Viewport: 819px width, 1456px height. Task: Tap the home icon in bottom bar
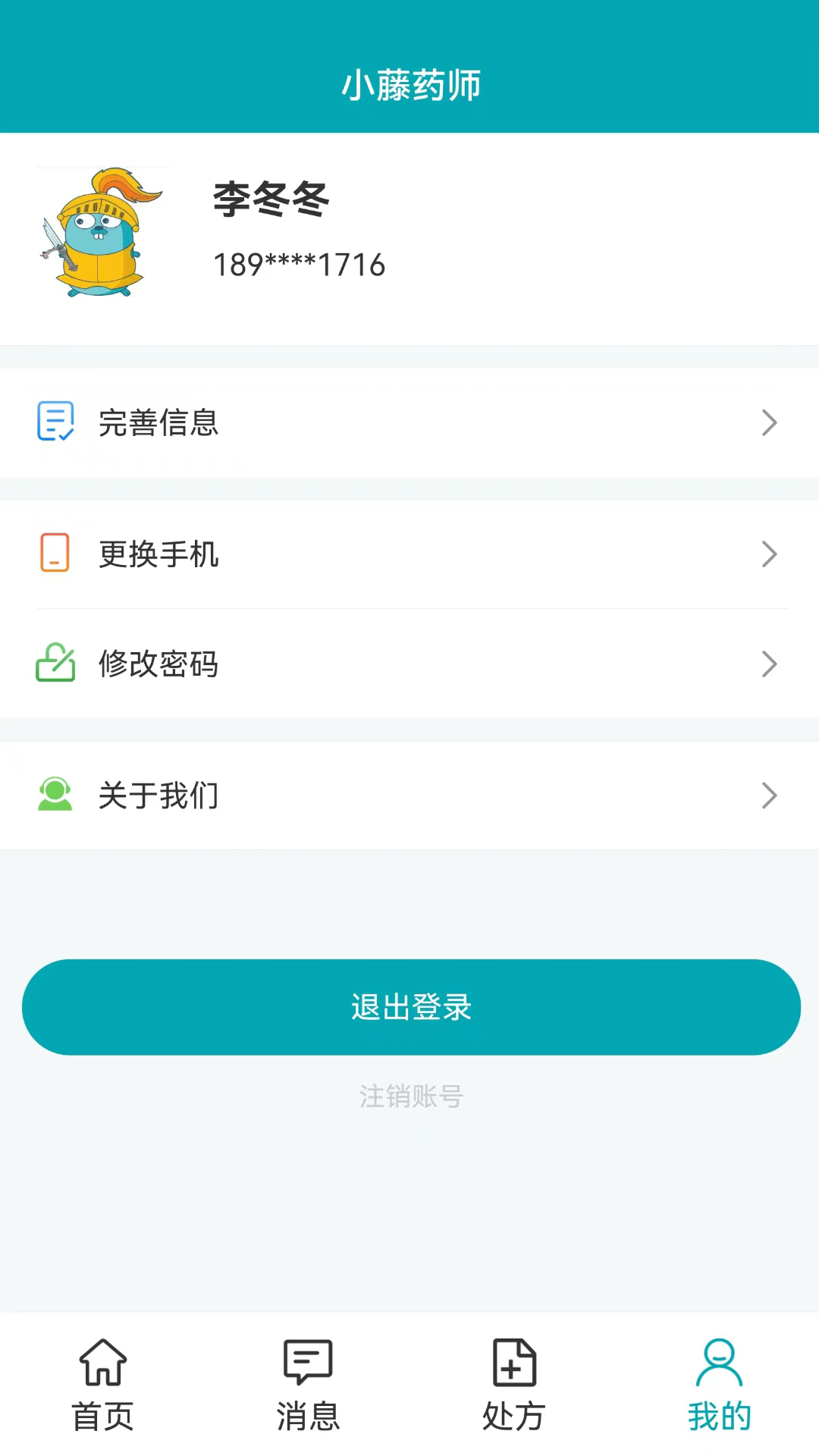click(x=102, y=1363)
